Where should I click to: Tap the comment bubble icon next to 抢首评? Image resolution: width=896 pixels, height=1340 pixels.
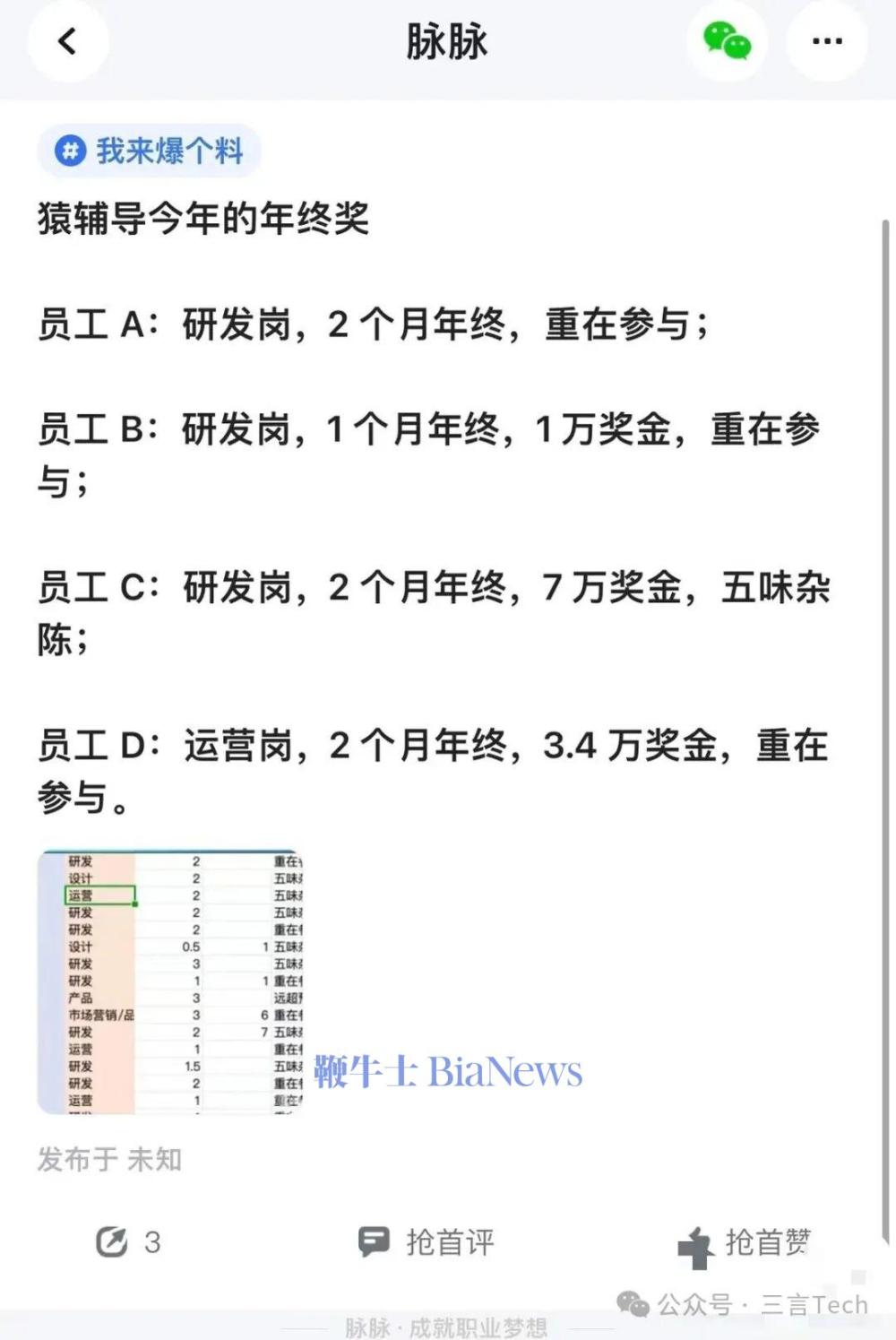point(374,1241)
